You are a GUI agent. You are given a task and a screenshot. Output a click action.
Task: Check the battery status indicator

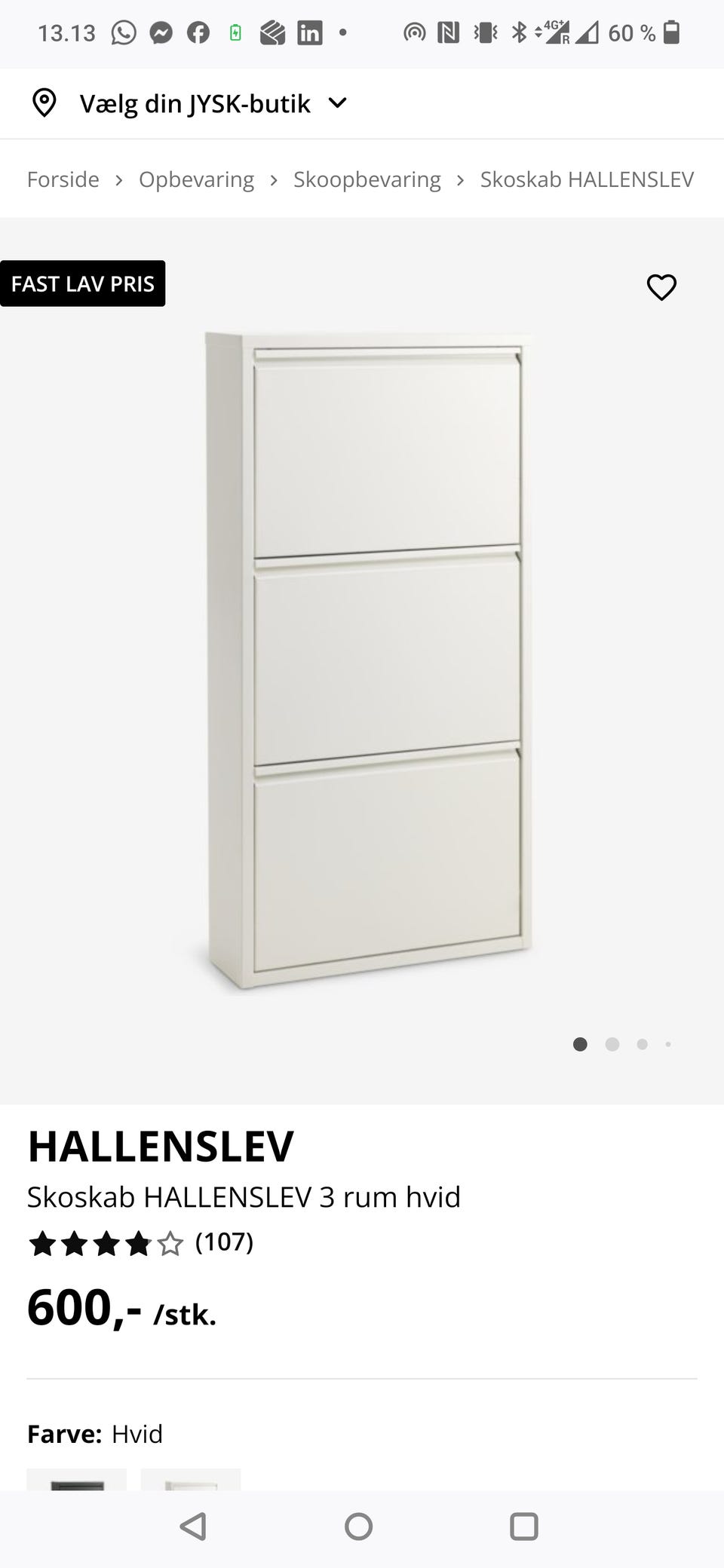[x=670, y=32]
